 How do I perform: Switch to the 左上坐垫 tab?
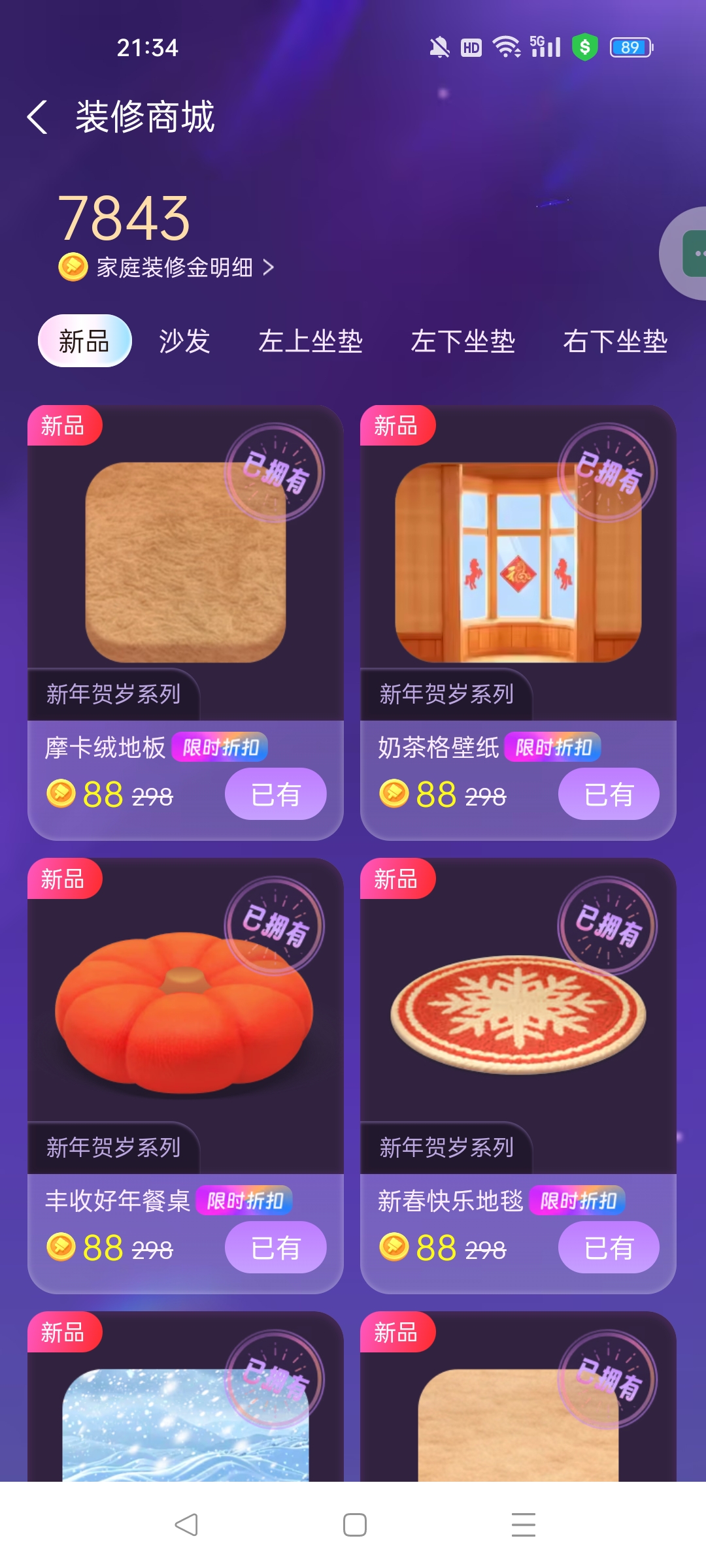310,341
